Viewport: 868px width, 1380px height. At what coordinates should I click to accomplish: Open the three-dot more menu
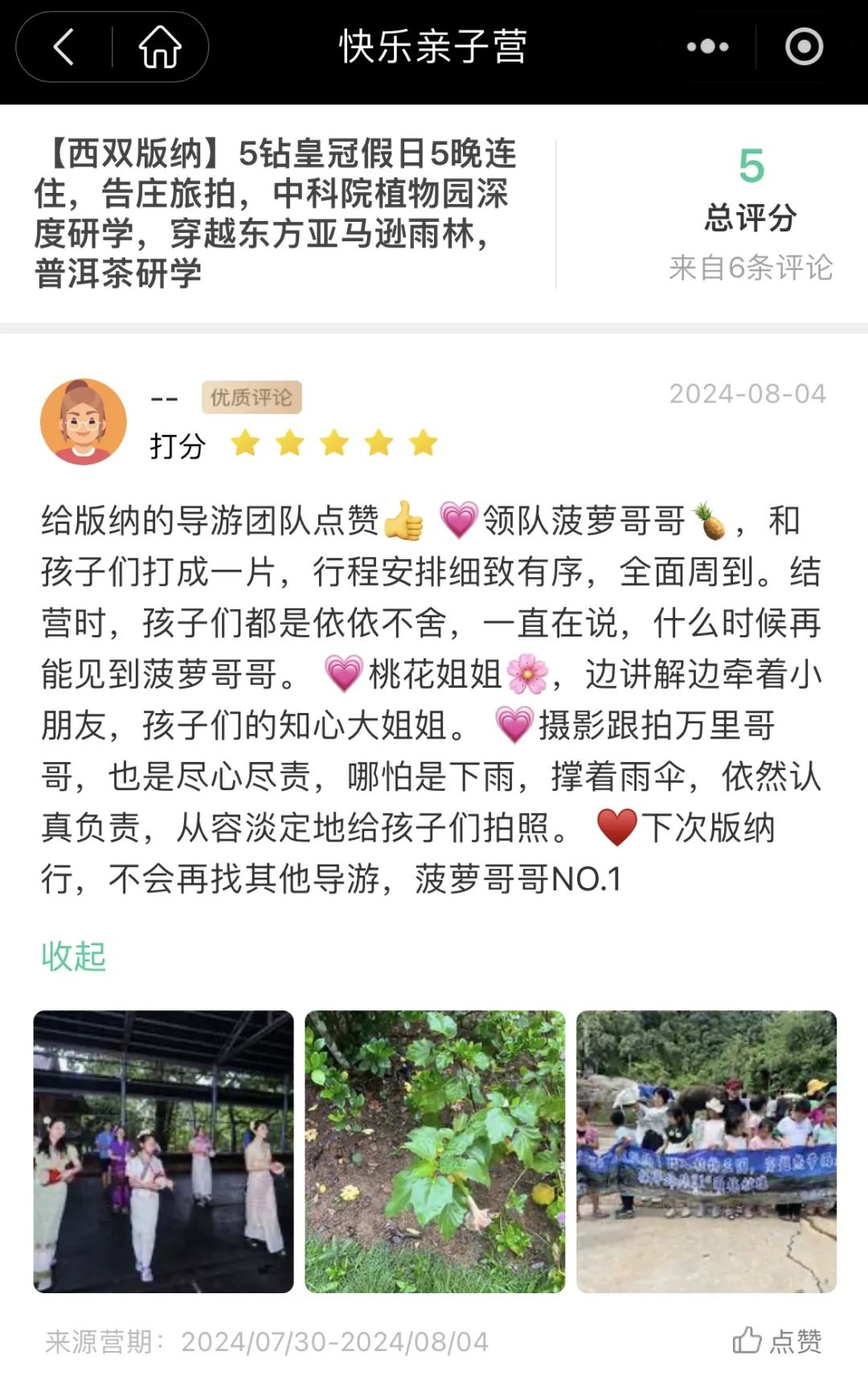pos(707,47)
